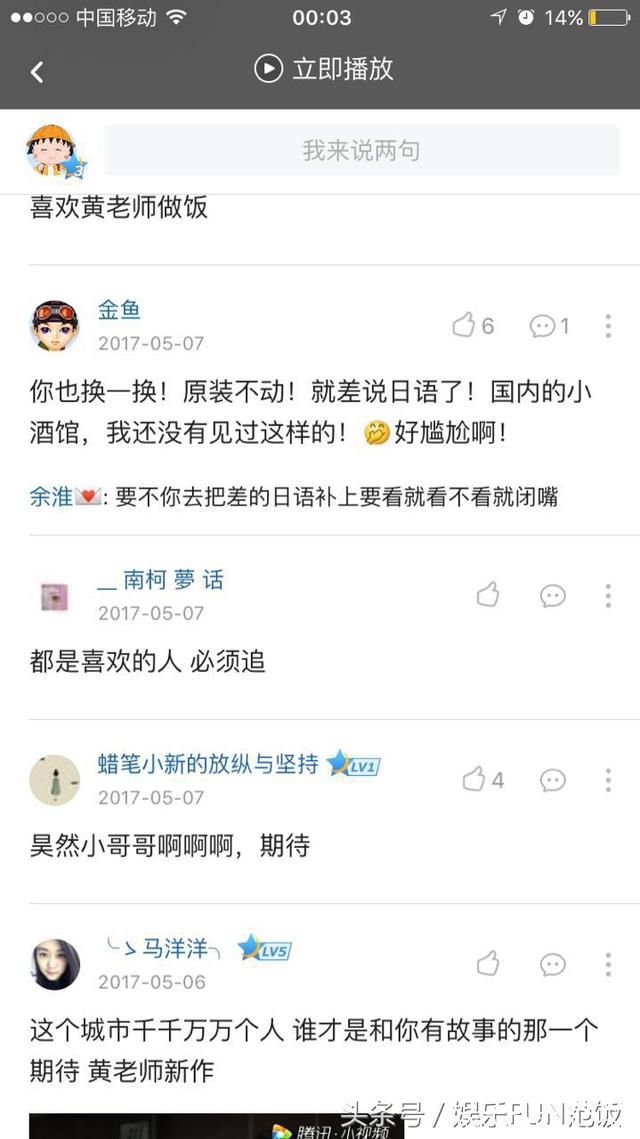This screenshot has width=640, height=1139.
Task: Open the 我来说两句 comment box
Action: click(x=361, y=151)
